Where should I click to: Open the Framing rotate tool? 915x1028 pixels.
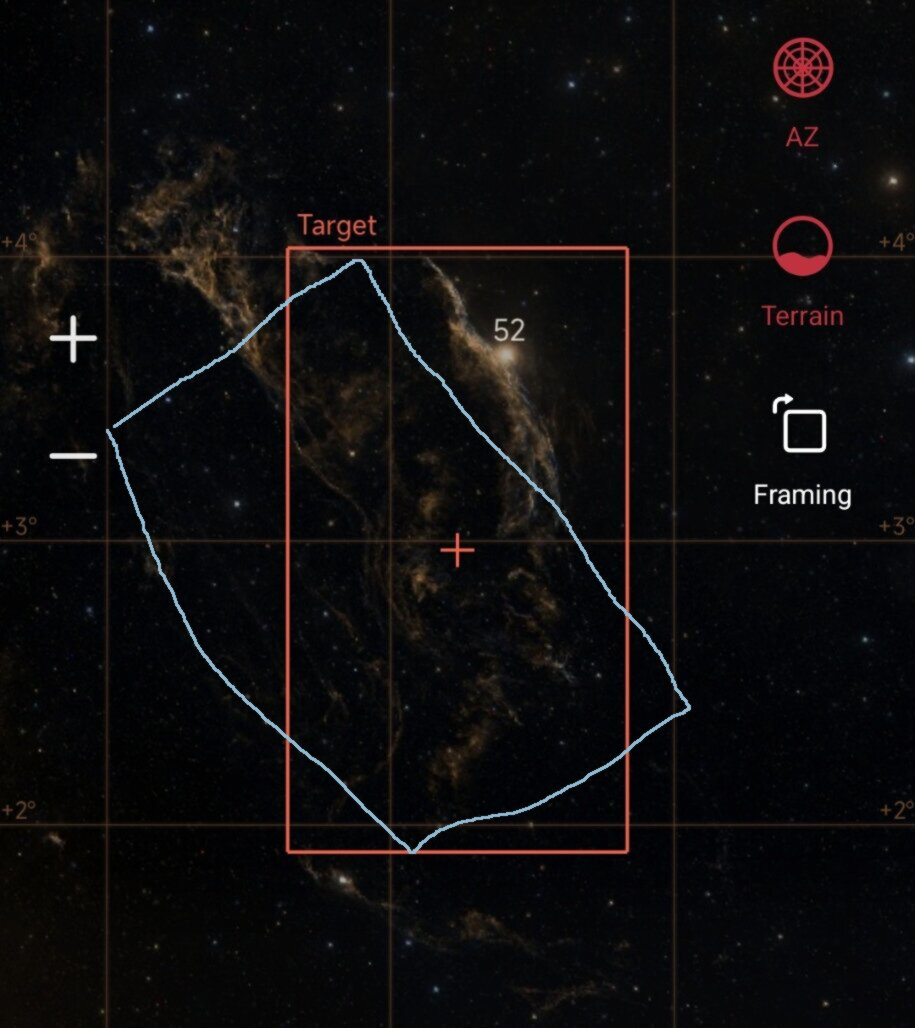tap(801, 427)
